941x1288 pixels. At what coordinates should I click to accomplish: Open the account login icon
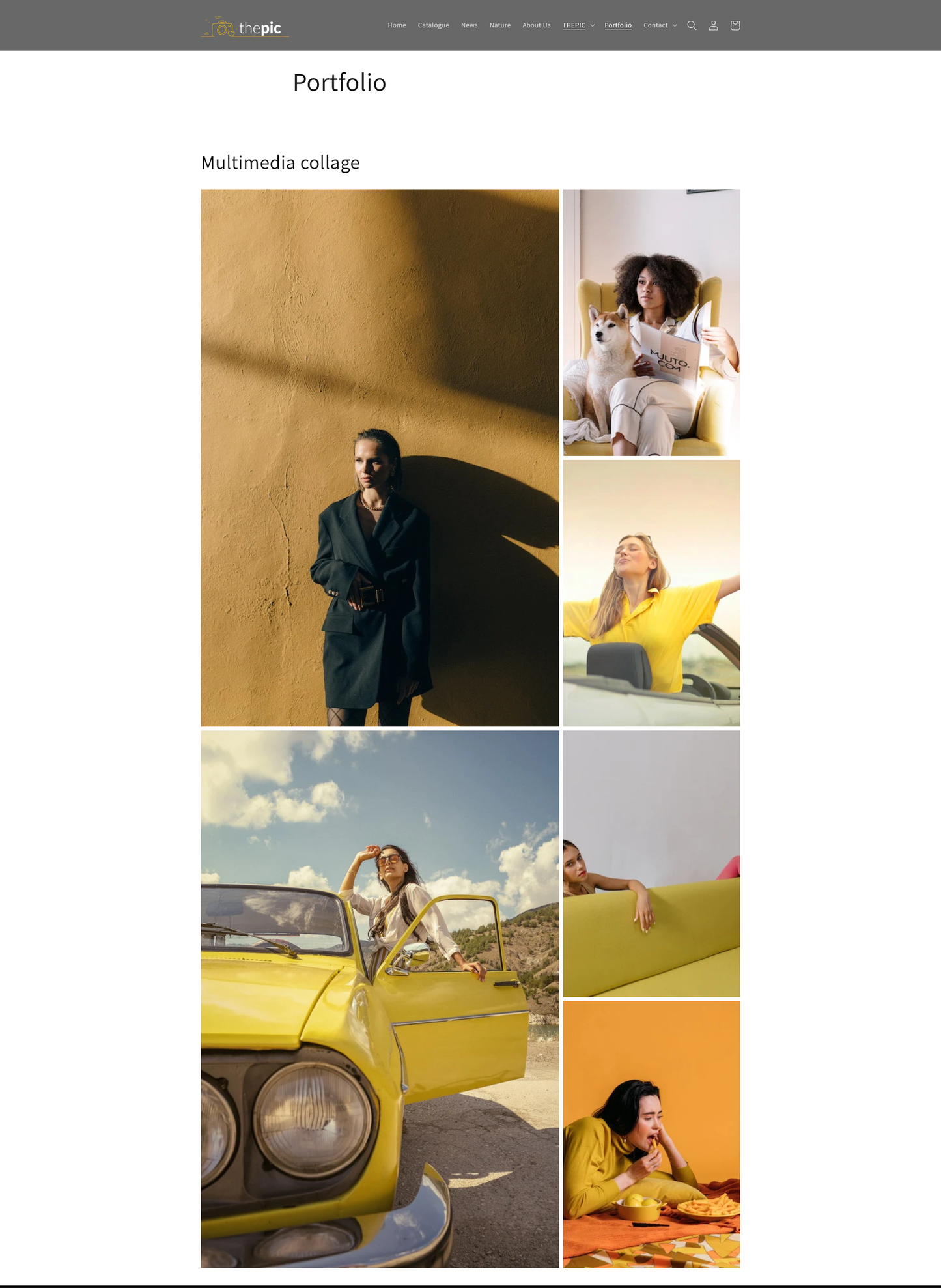tap(713, 25)
